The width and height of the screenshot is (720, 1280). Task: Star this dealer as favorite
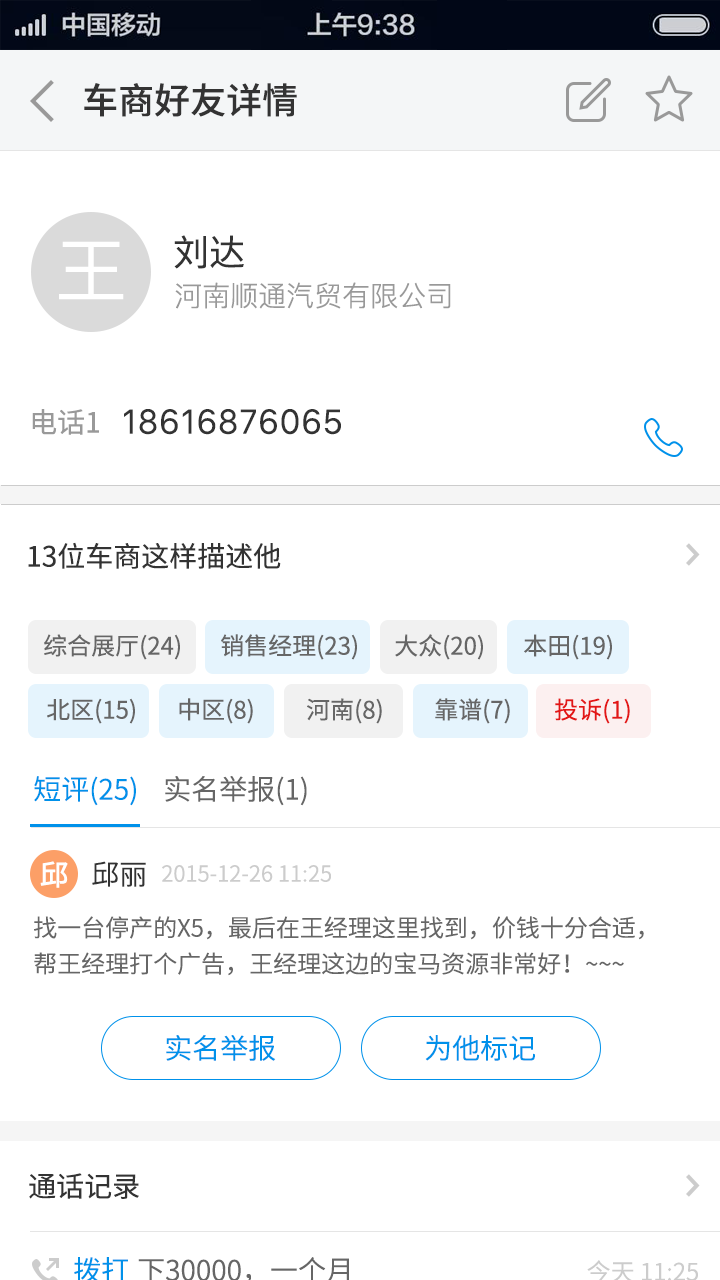coord(668,101)
